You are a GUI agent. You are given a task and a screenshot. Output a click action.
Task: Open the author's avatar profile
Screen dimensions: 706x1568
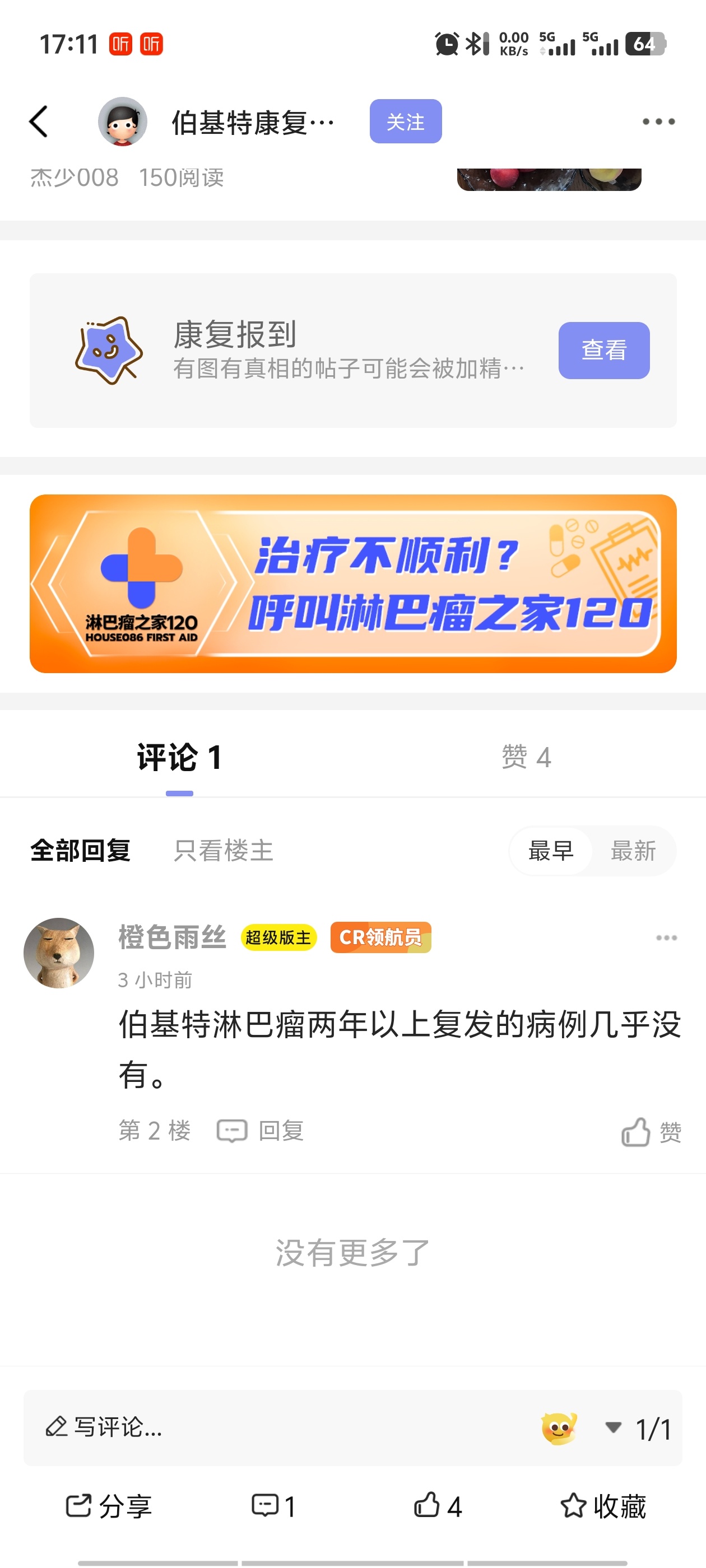[x=123, y=121]
